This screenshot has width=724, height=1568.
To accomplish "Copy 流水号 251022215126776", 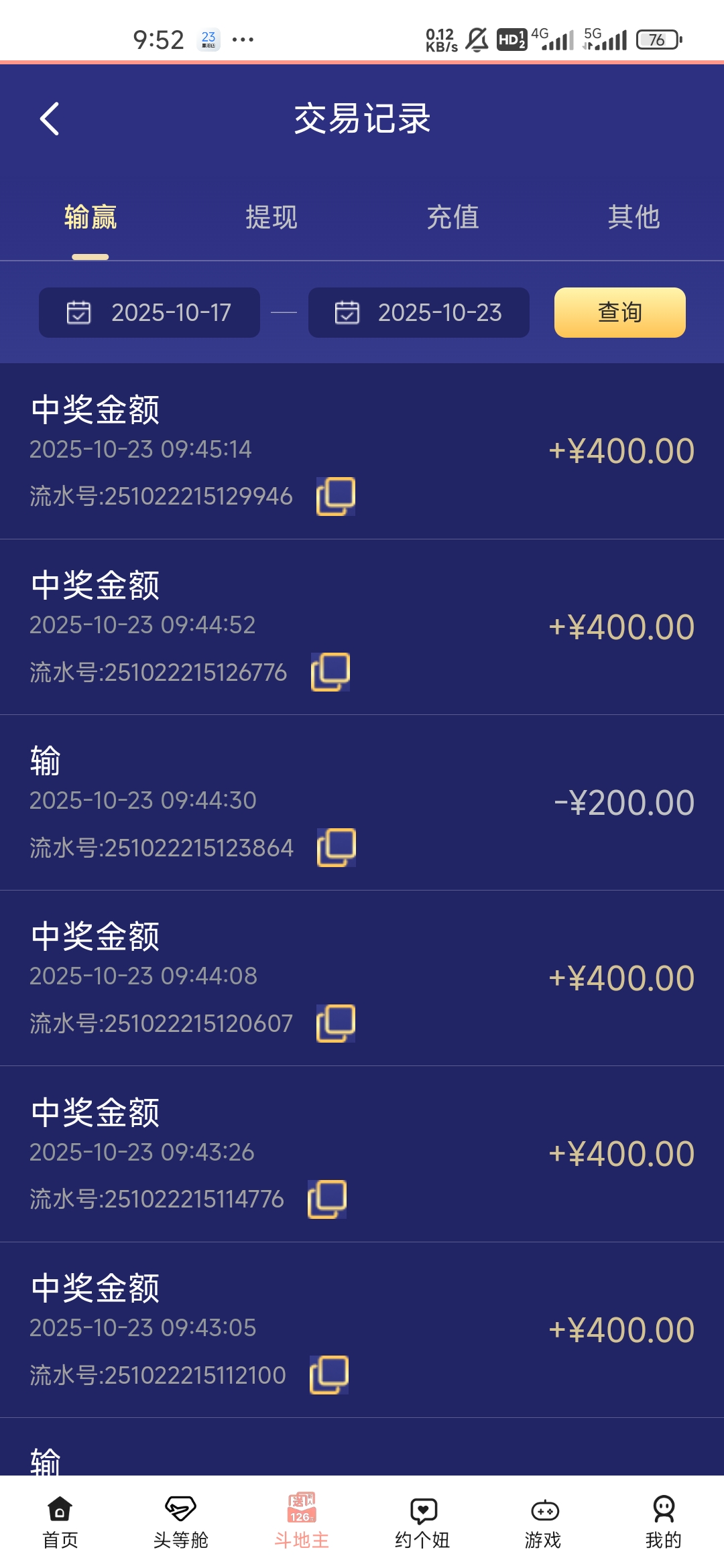I will tap(331, 671).
